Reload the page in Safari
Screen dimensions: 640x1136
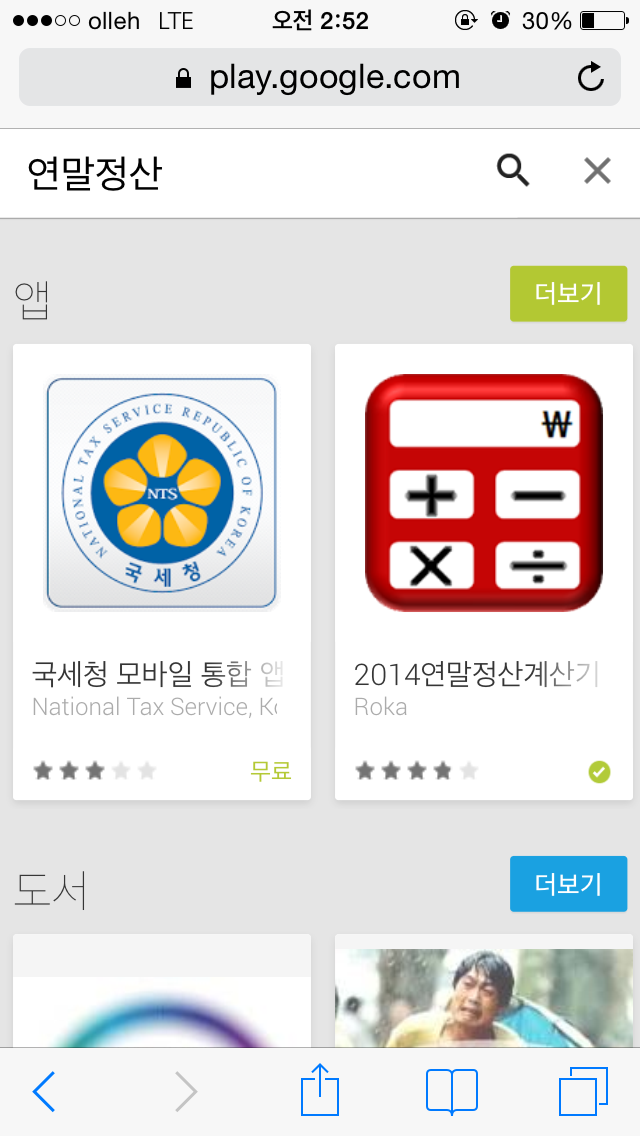(x=591, y=77)
